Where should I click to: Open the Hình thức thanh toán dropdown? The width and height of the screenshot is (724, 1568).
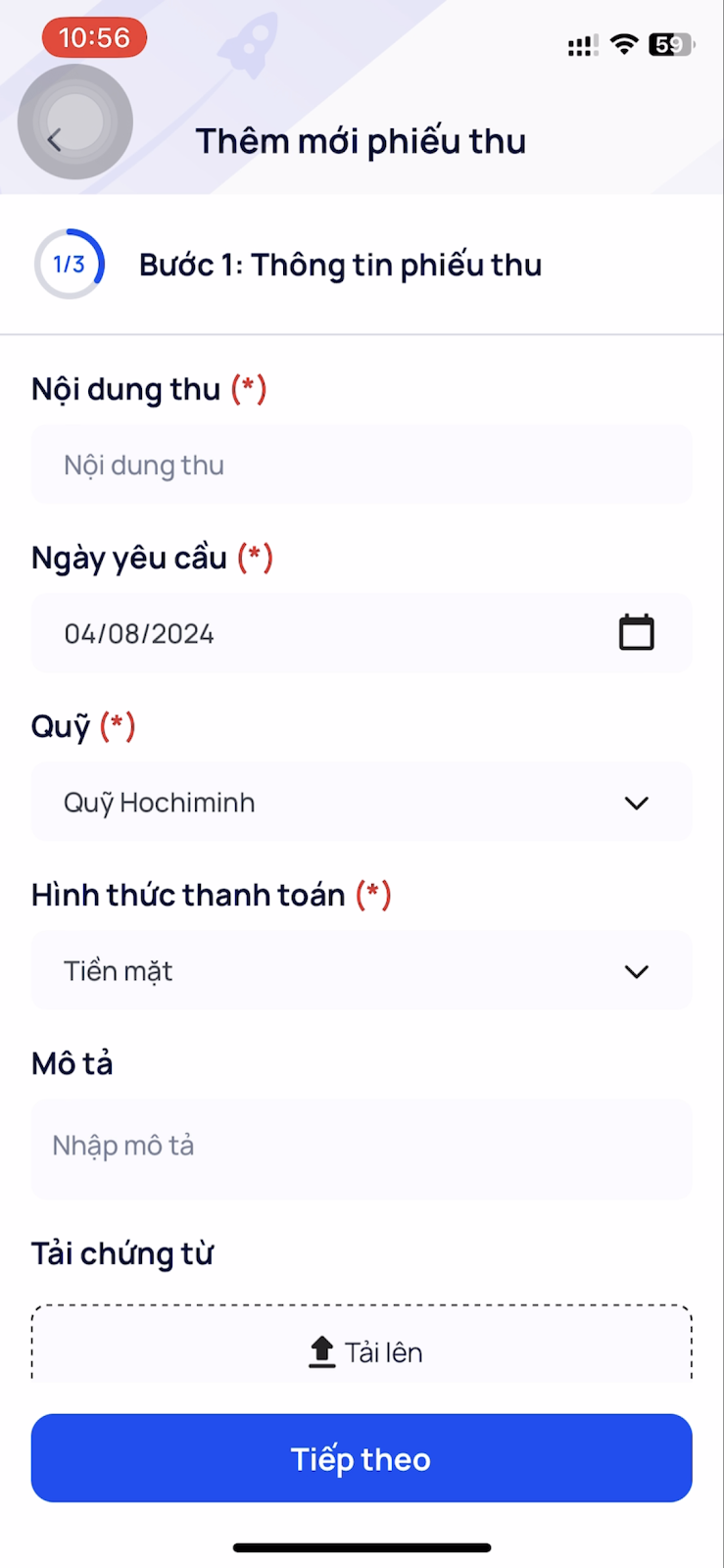coord(362,971)
